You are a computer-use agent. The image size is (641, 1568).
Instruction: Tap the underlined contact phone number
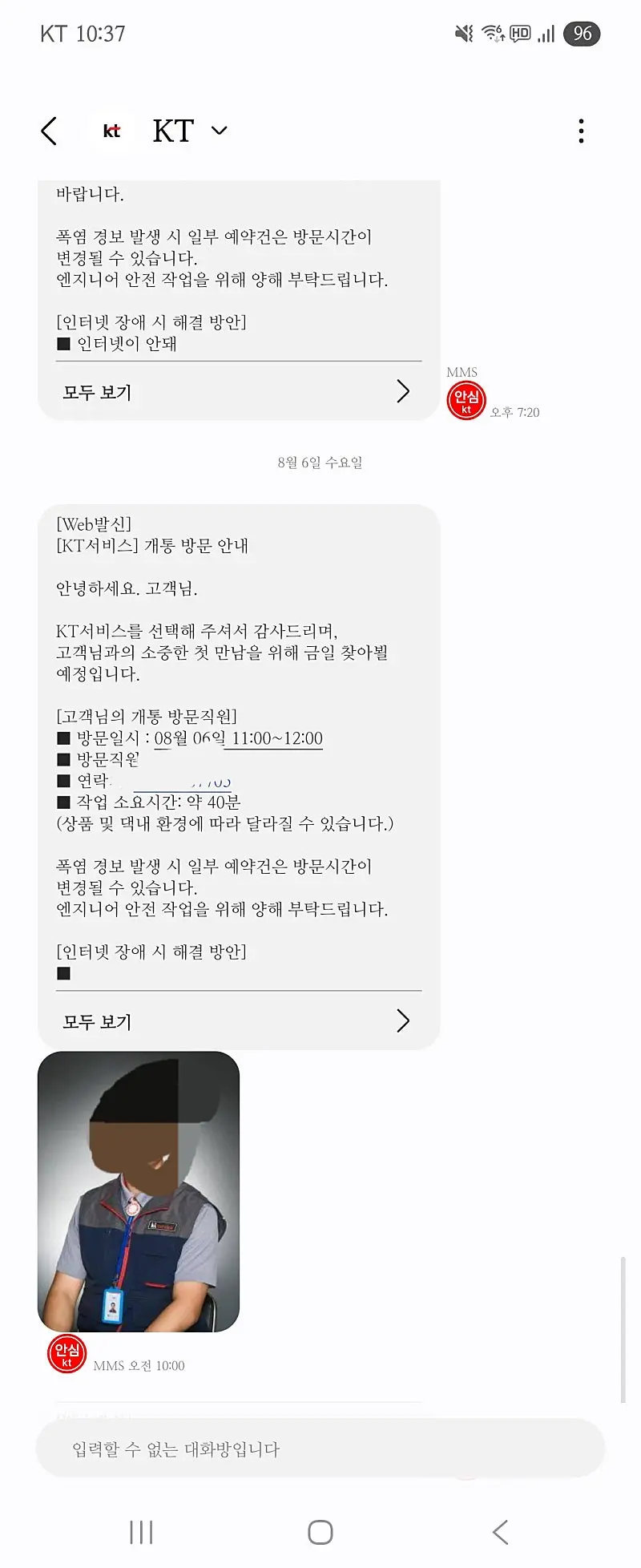click(x=183, y=781)
